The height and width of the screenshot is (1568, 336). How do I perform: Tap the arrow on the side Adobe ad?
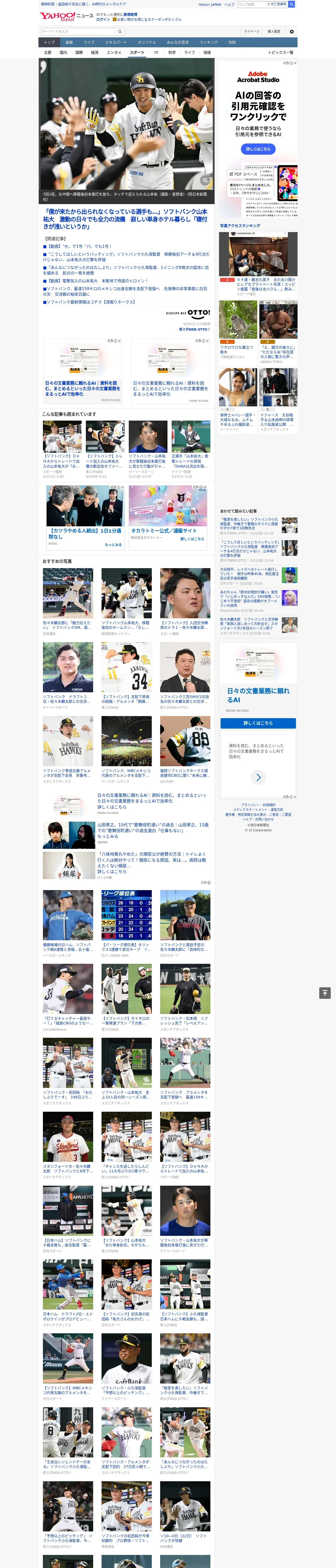coord(258,777)
